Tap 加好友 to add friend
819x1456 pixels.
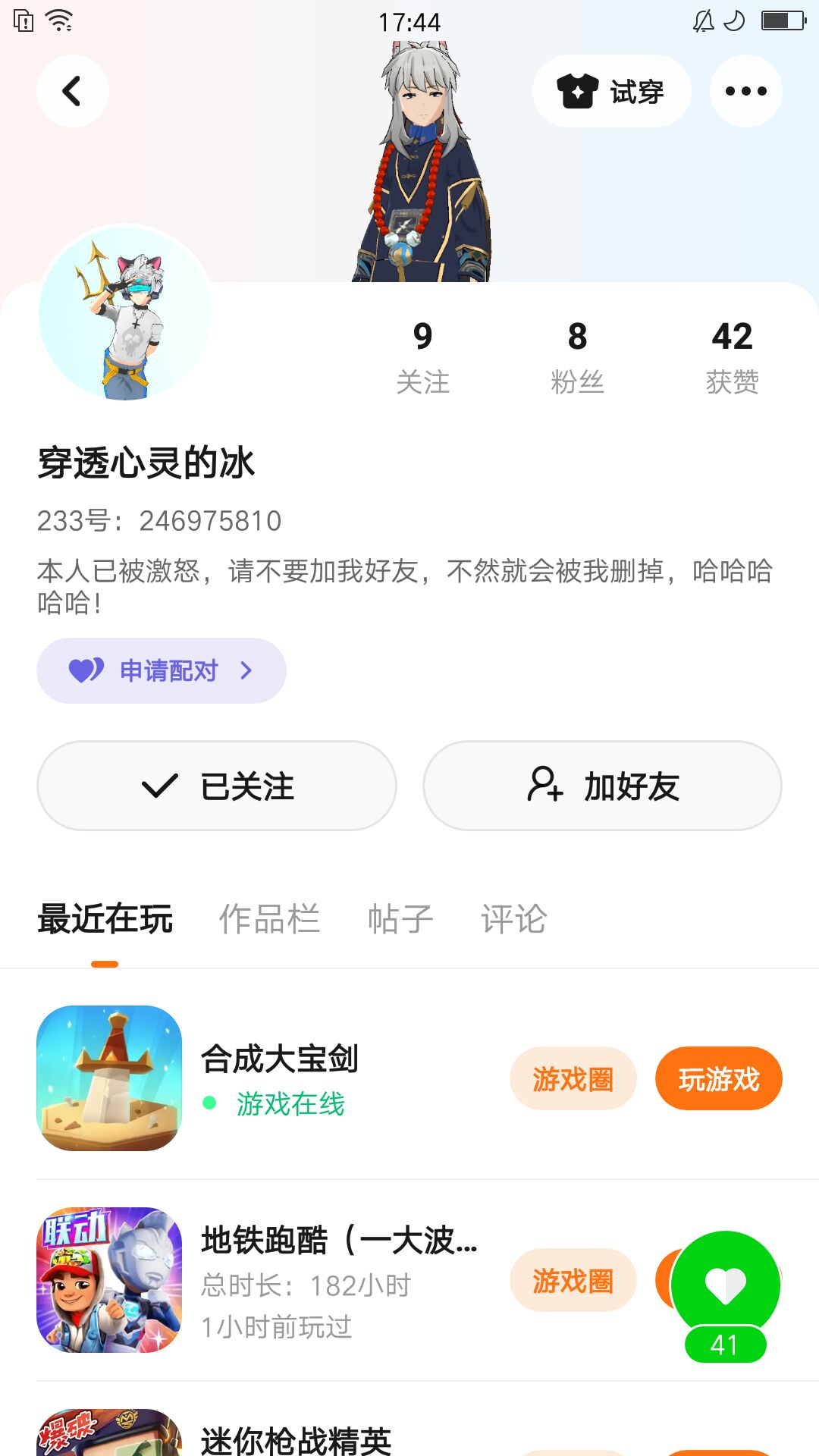click(x=602, y=786)
